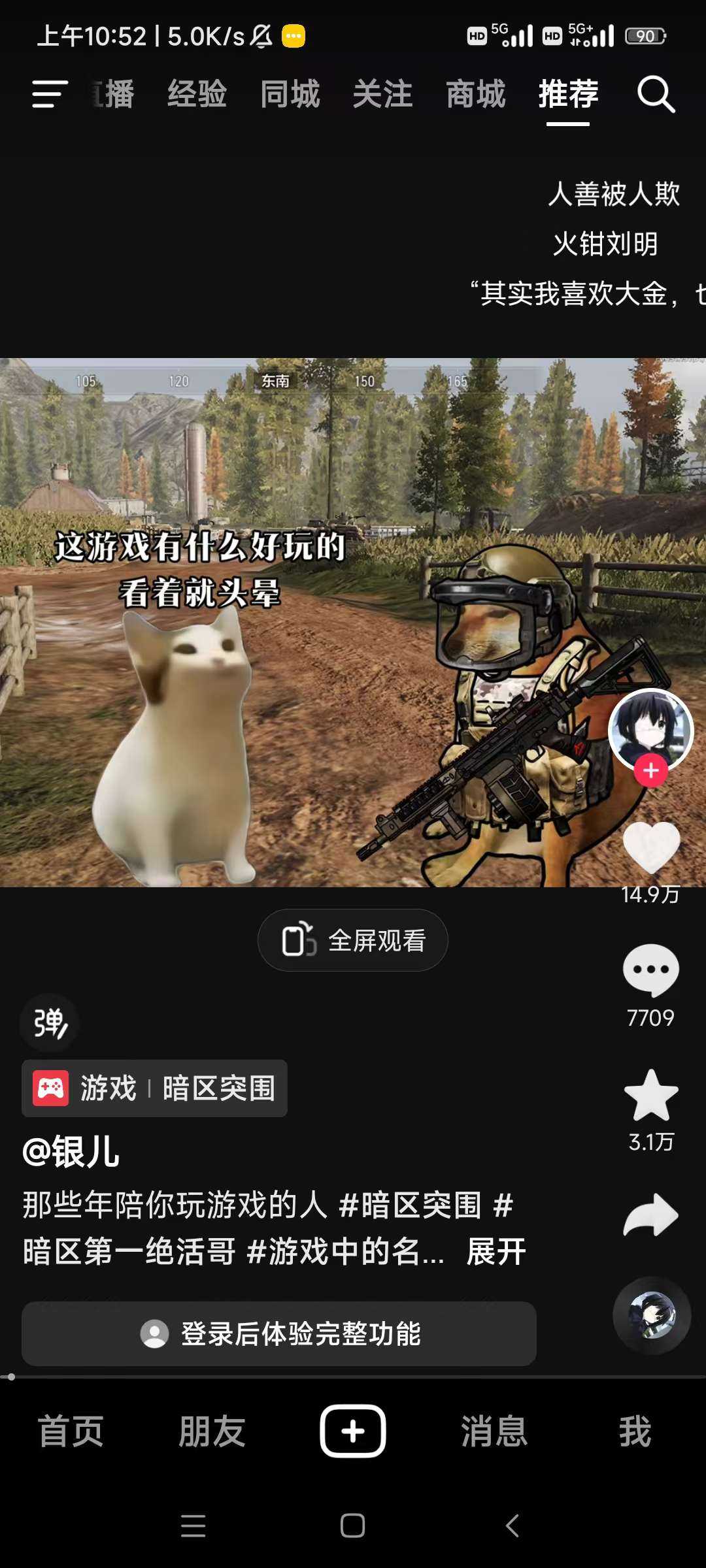Follow the creator via the red plus
Viewport: 706px width, 1568px height.
click(650, 771)
